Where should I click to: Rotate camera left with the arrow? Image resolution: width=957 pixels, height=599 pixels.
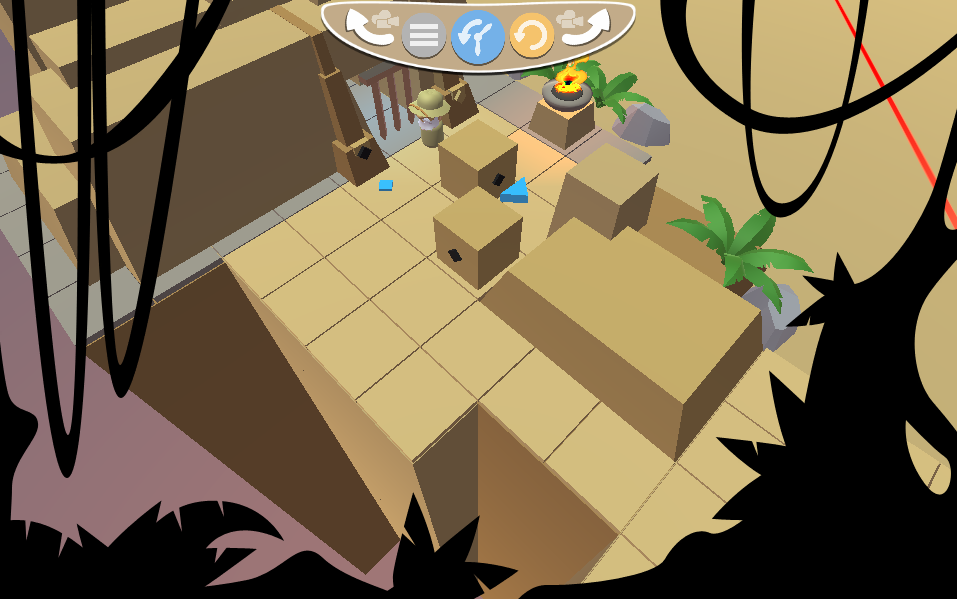[x=369, y=27]
